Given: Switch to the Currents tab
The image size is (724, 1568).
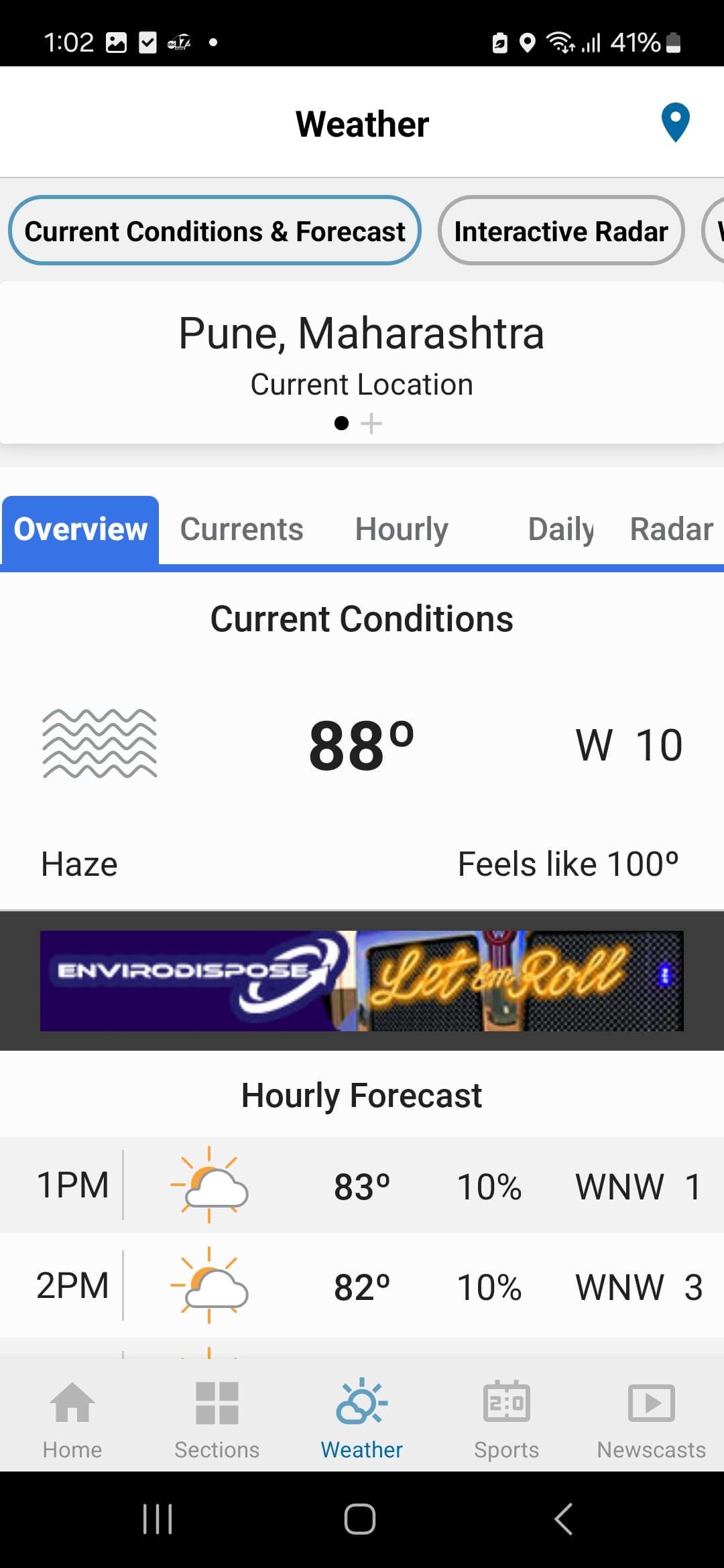Looking at the screenshot, I should click(x=240, y=529).
